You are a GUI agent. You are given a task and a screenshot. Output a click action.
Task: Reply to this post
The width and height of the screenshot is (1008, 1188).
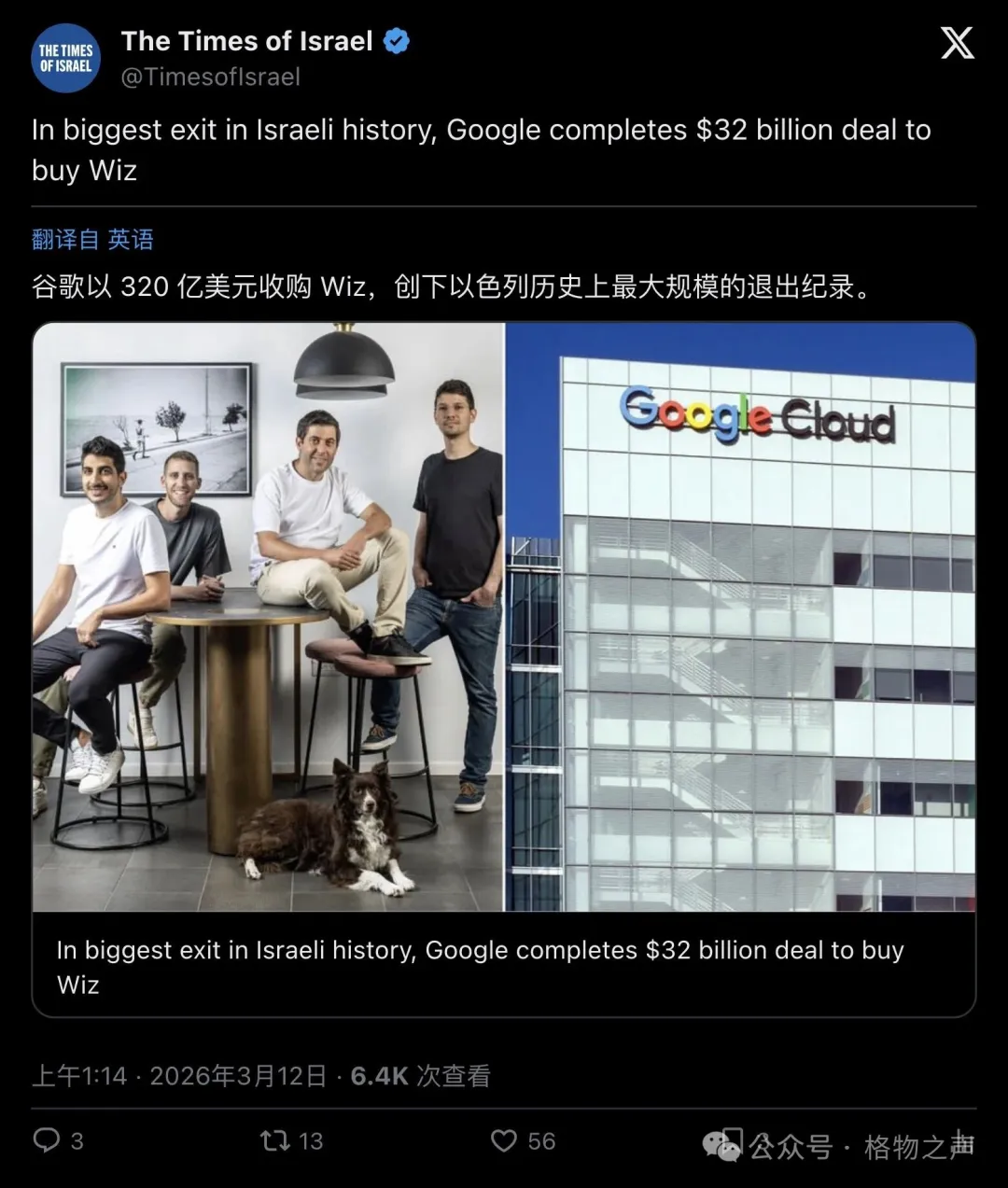47,1139
